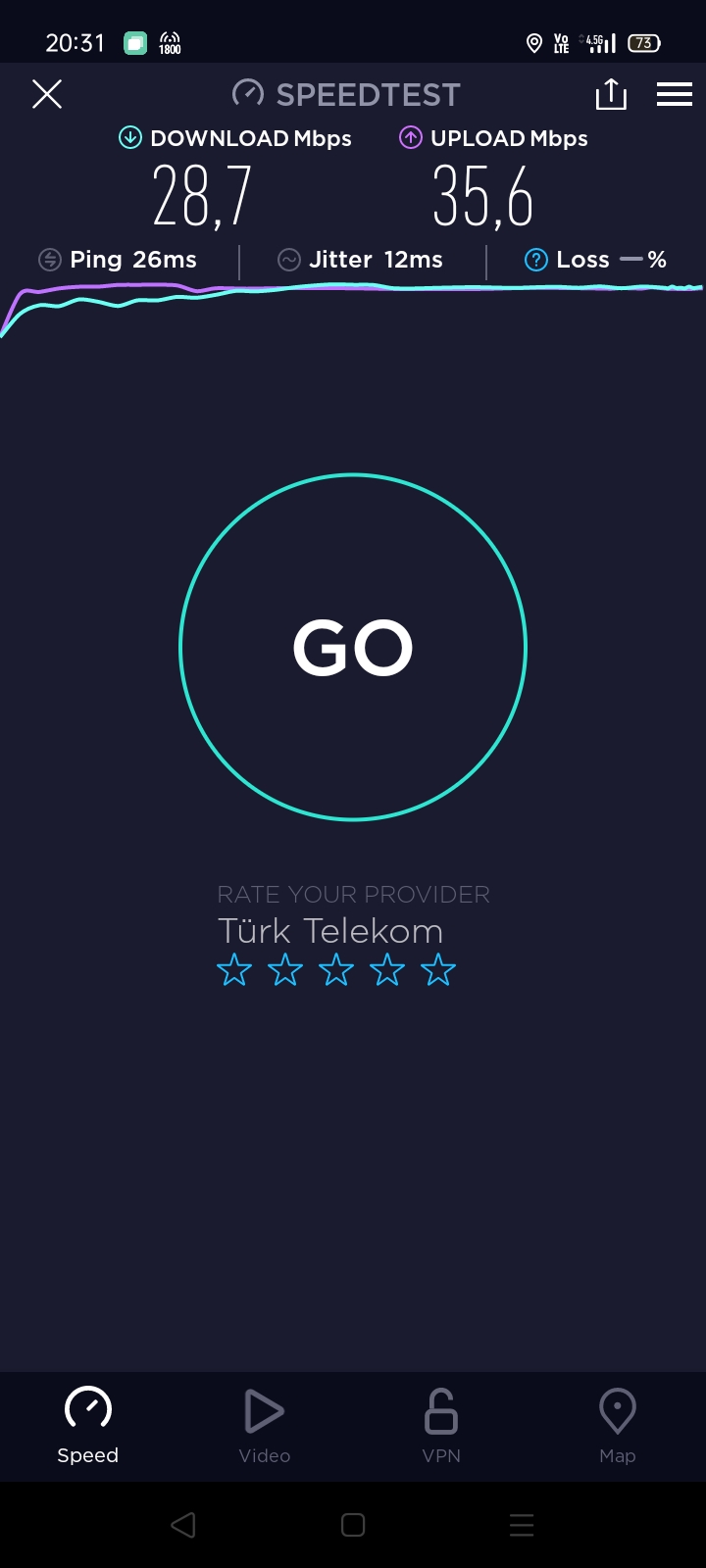Go to the Map tab

[618, 1426]
